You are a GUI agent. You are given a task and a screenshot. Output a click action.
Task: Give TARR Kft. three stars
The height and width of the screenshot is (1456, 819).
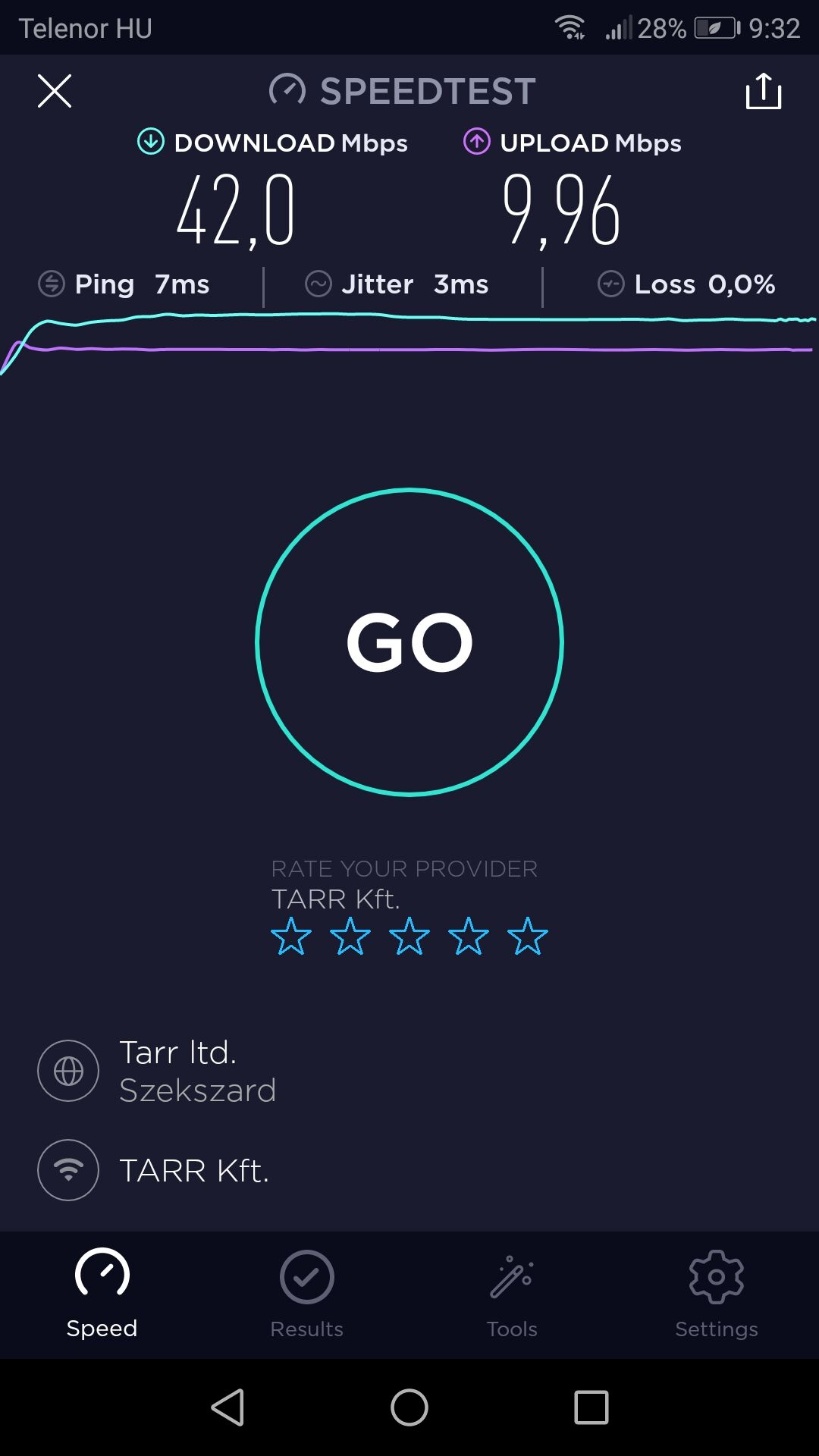pyautogui.click(x=409, y=936)
